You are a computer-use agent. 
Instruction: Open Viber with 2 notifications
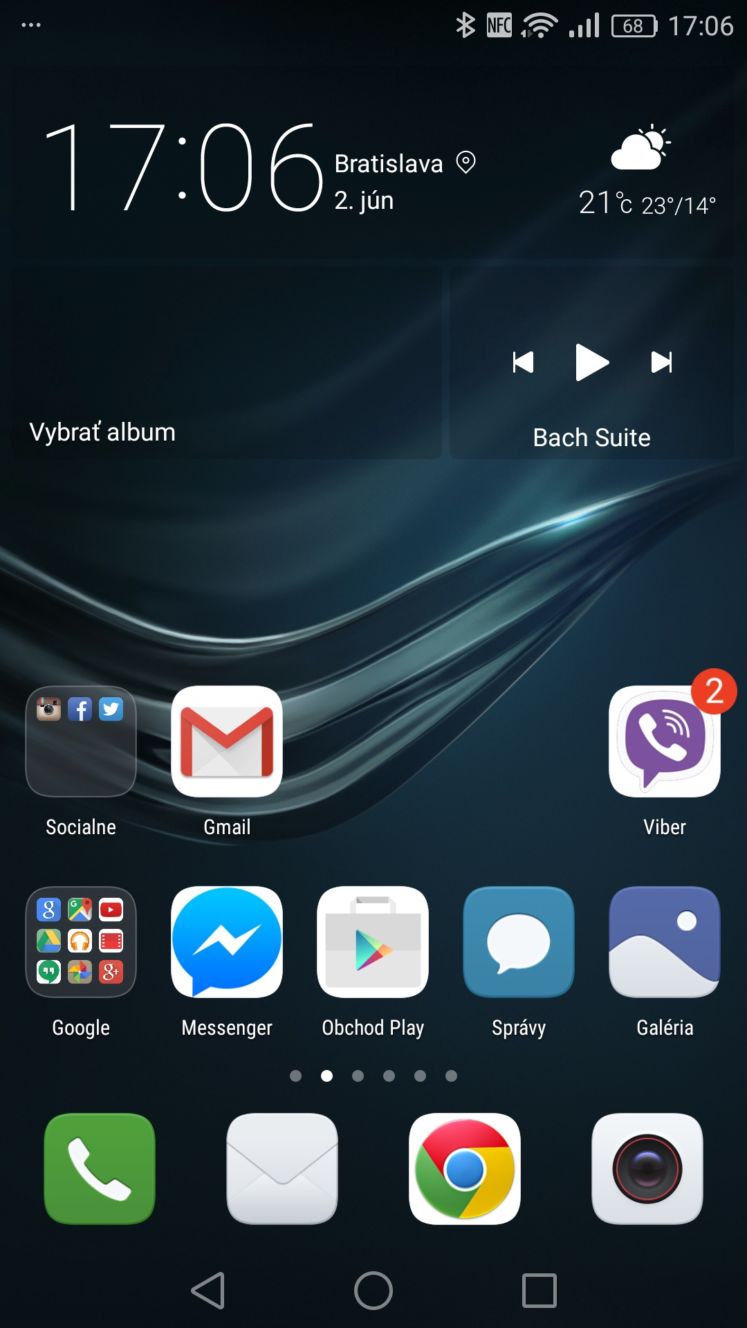click(x=665, y=741)
